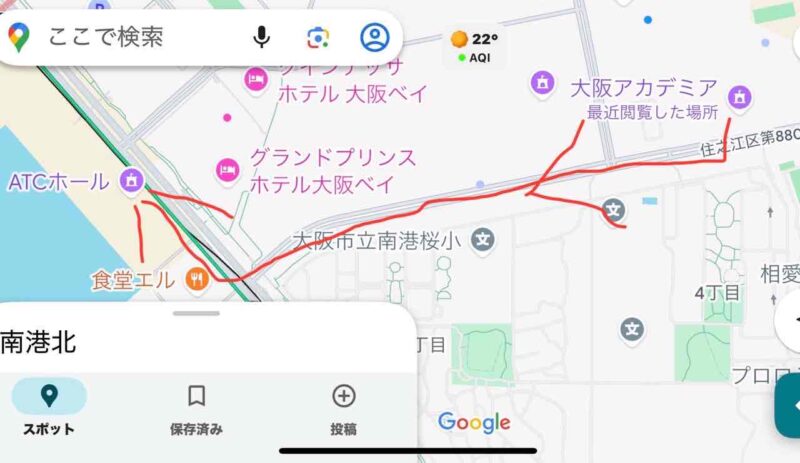Start voice search with the microphone

[261, 38]
